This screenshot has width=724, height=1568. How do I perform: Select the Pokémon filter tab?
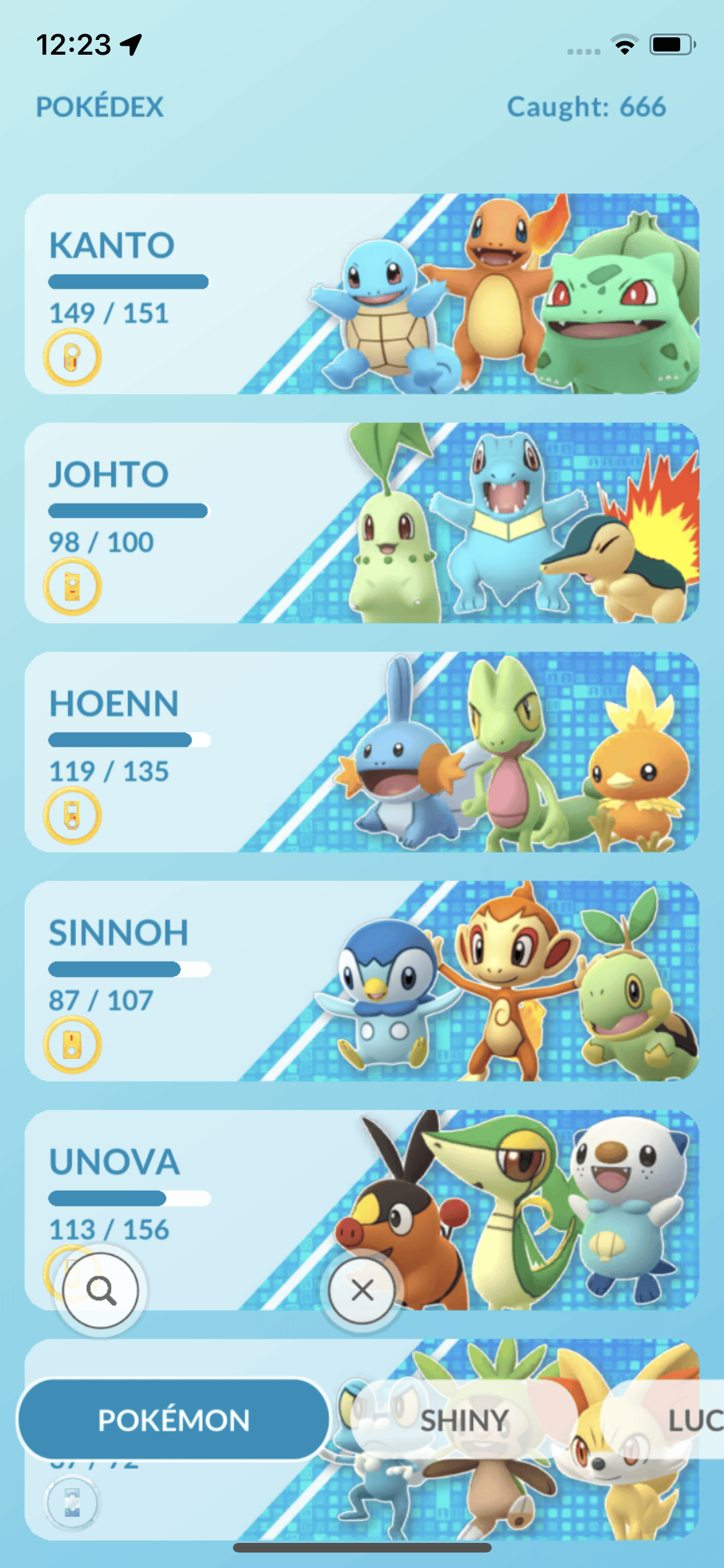coord(174,1420)
